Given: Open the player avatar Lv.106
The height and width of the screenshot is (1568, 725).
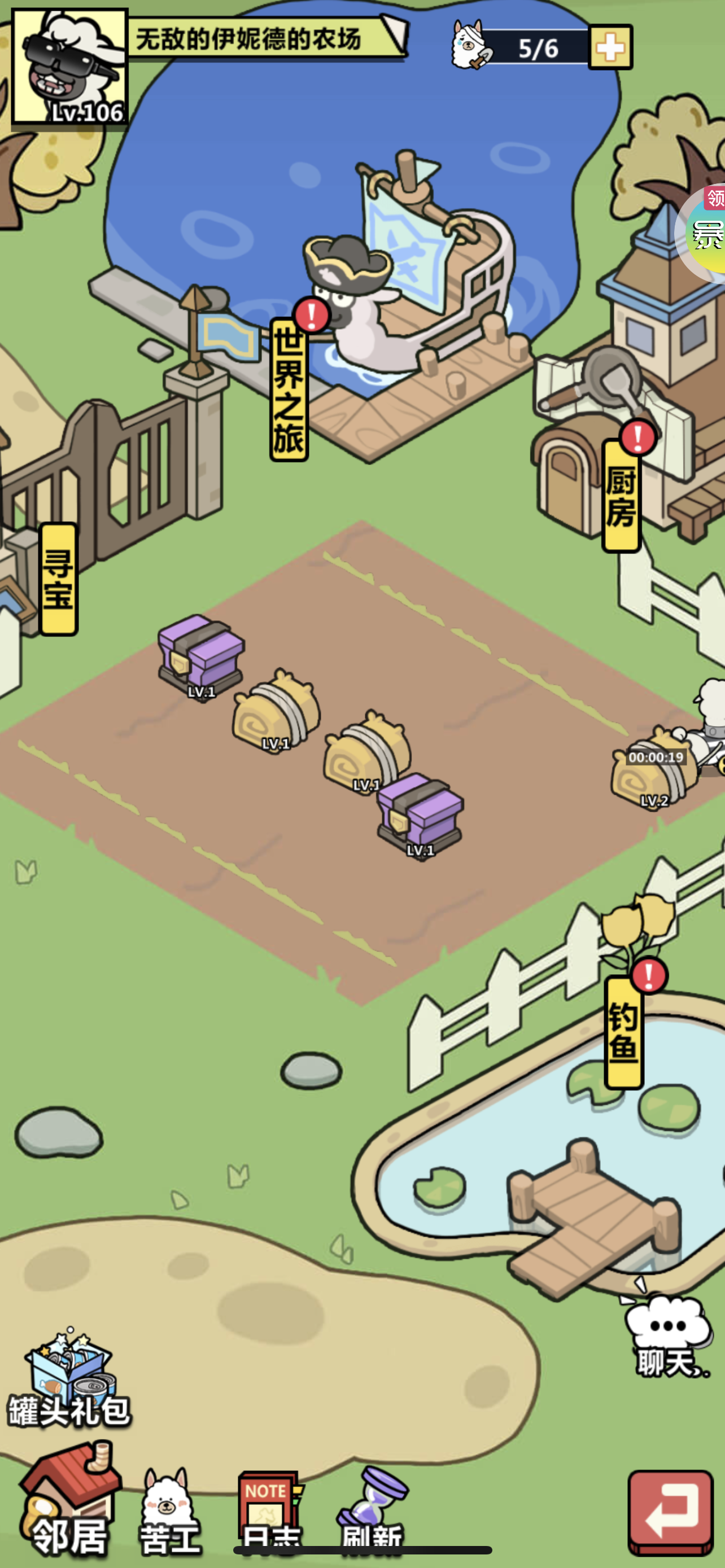Looking at the screenshot, I should click(69, 68).
